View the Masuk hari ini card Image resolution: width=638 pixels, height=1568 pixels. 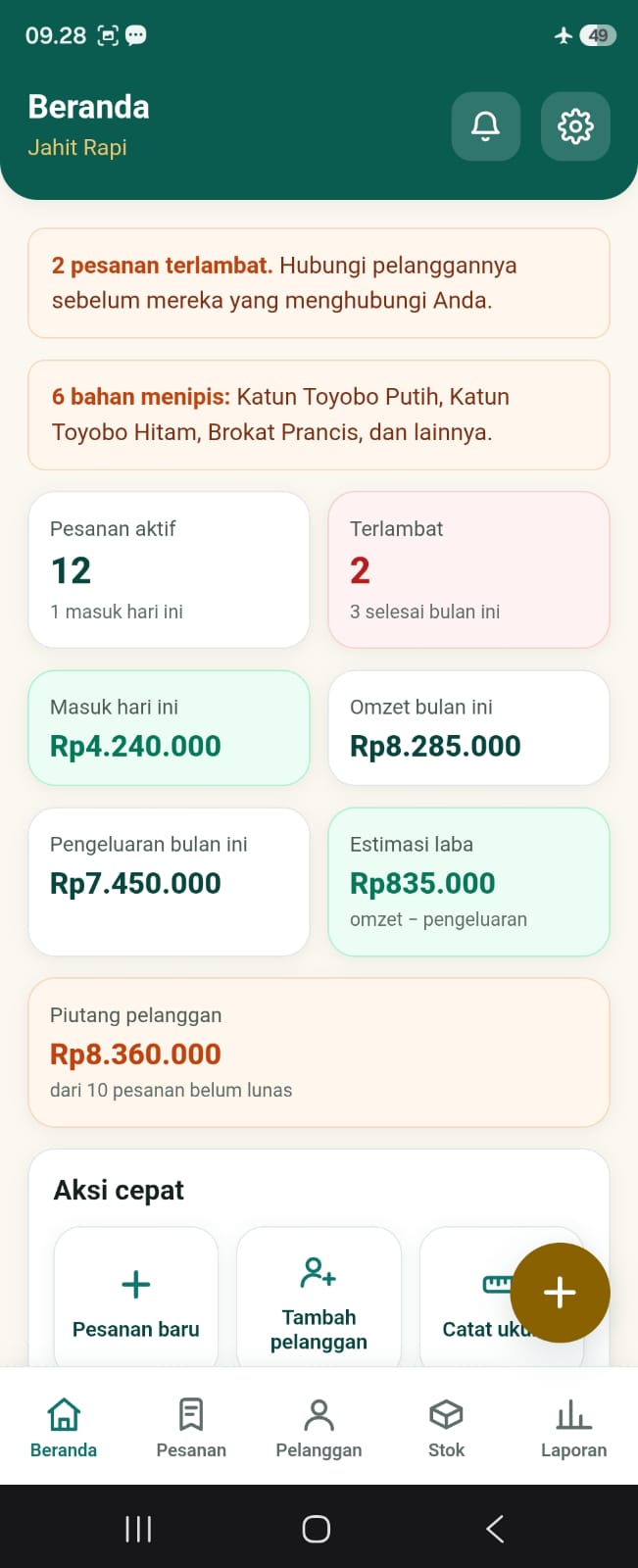pos(169,728)
